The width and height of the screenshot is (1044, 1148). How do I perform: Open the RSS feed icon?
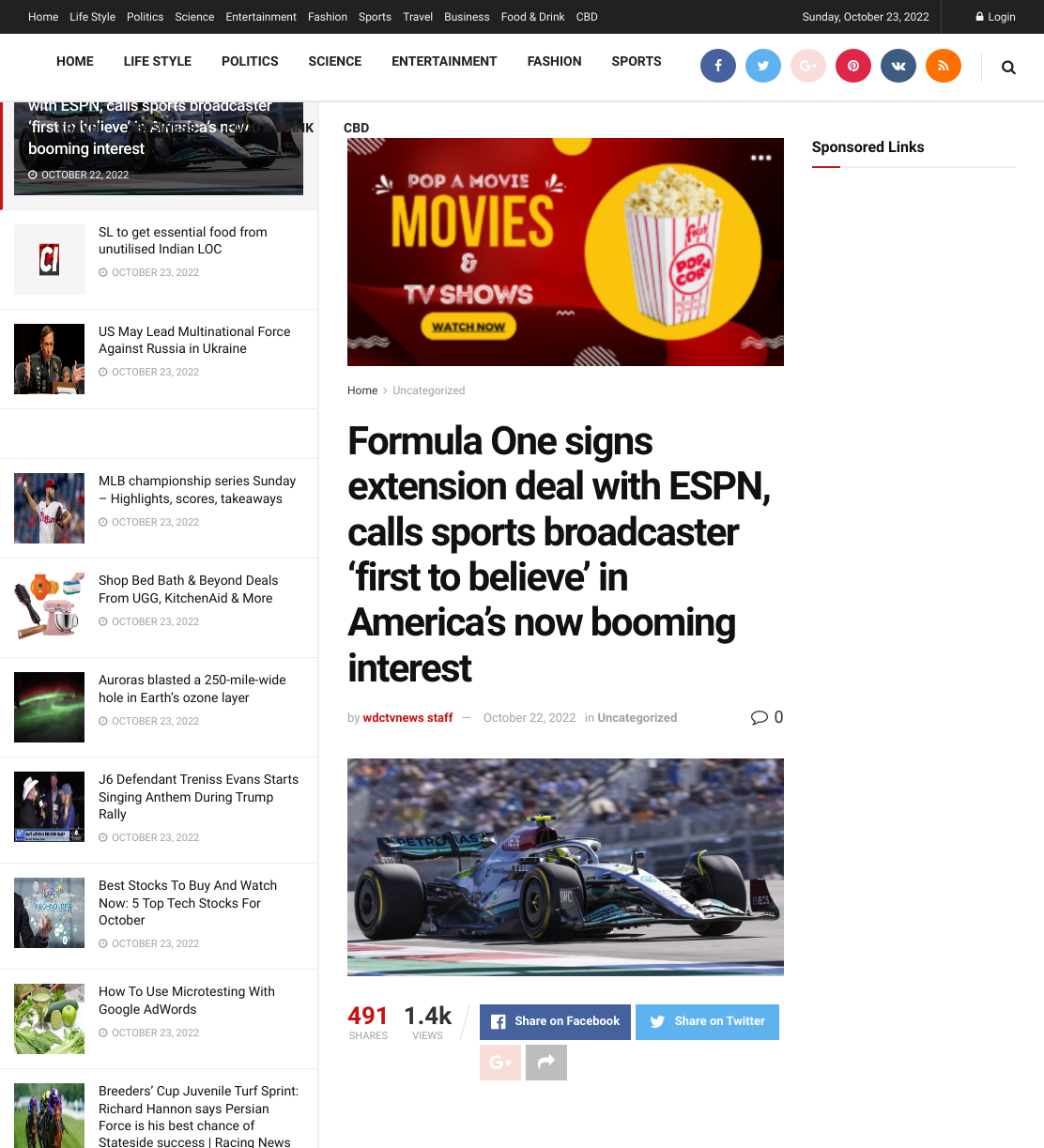point(944,66)
